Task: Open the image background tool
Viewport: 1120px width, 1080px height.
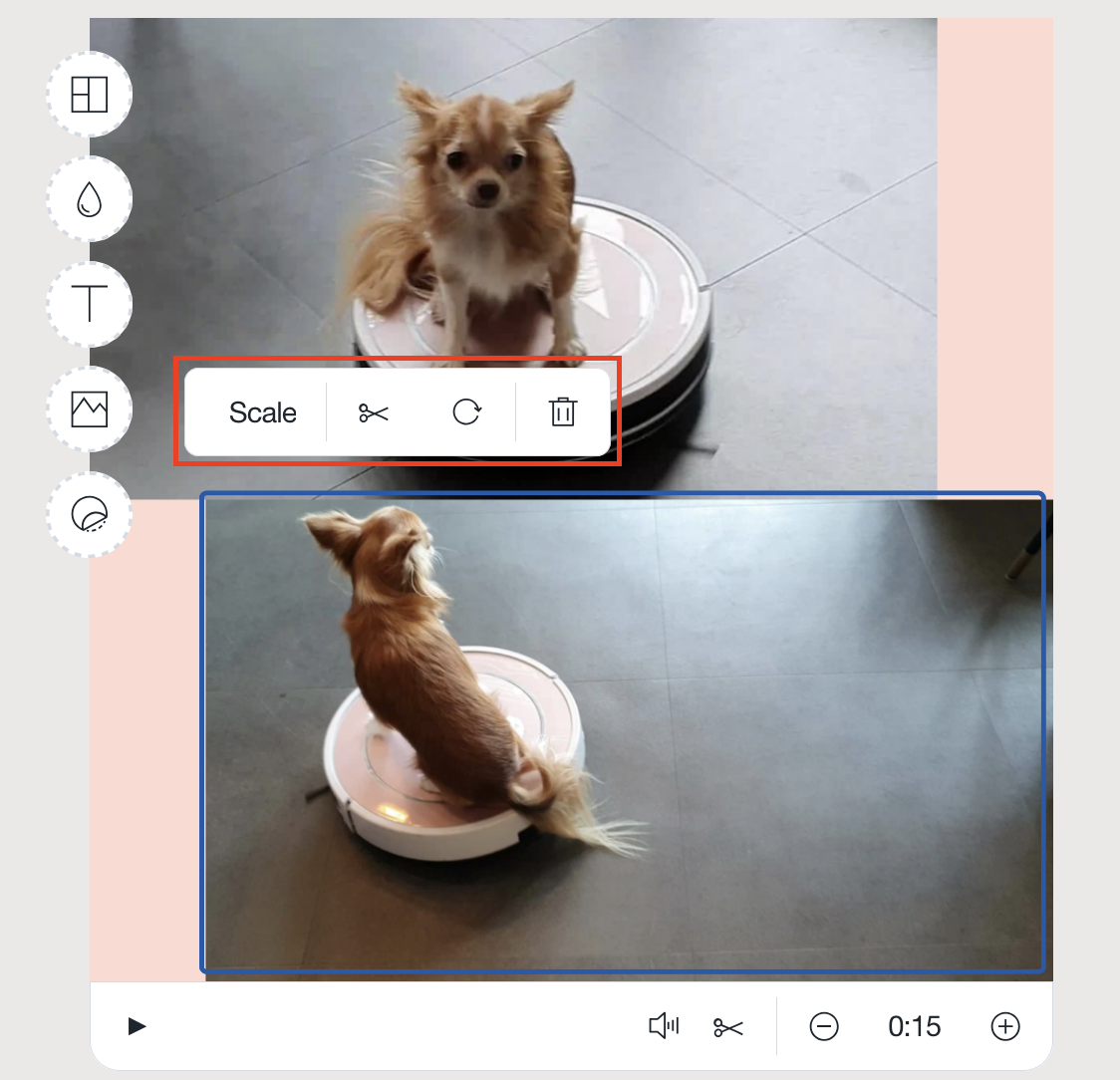Action: (x=90, y=408)
